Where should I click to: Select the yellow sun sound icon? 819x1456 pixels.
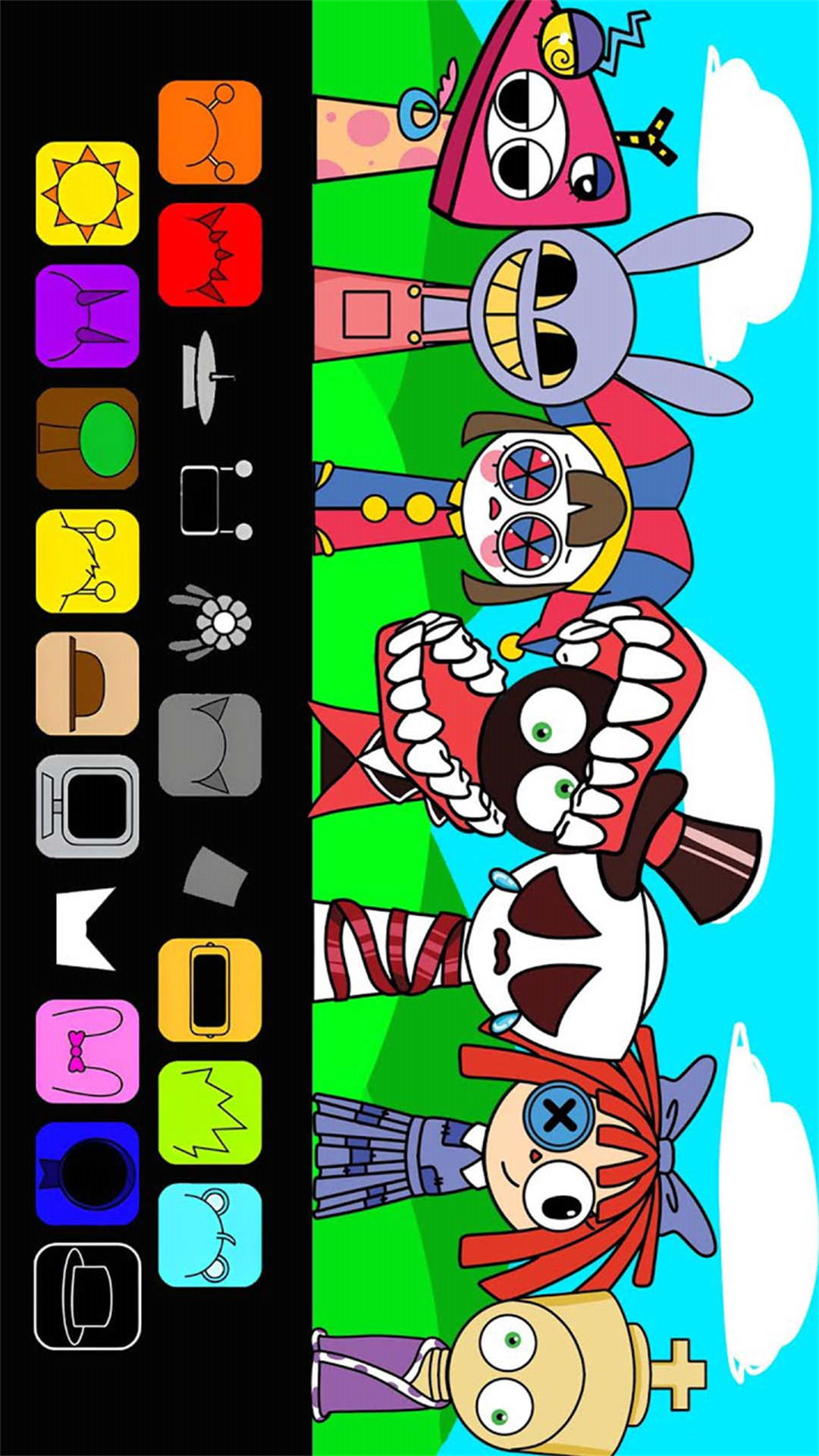(87, 193)
